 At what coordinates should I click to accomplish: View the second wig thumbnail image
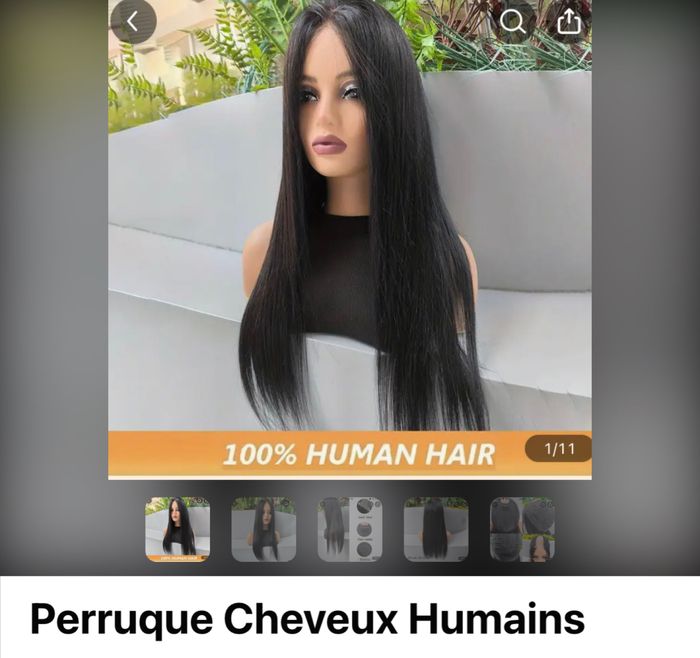tap(264, 529)
